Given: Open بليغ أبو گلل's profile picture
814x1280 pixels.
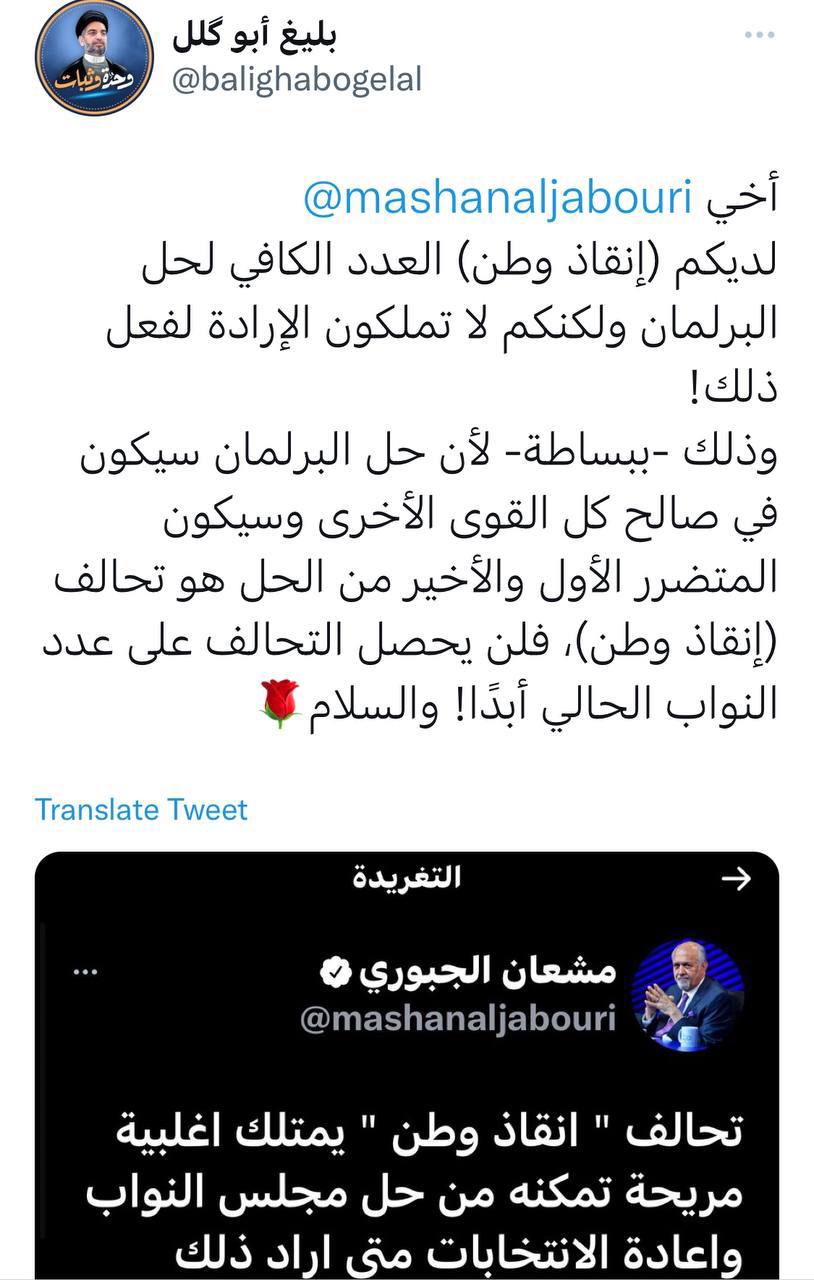Looking at the screenshot, I should click(94, 59).
